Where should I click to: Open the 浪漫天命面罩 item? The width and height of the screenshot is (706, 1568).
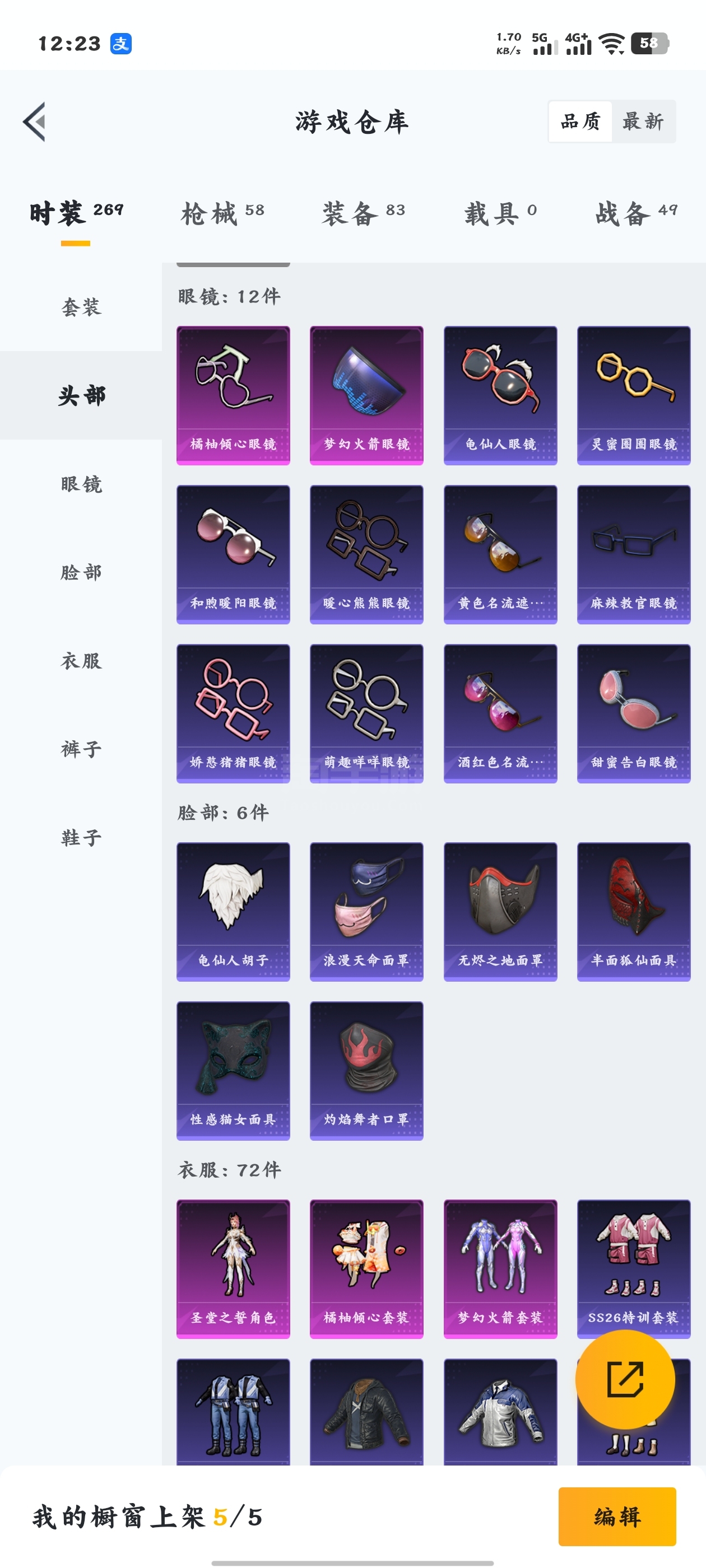tap(366, 912)
